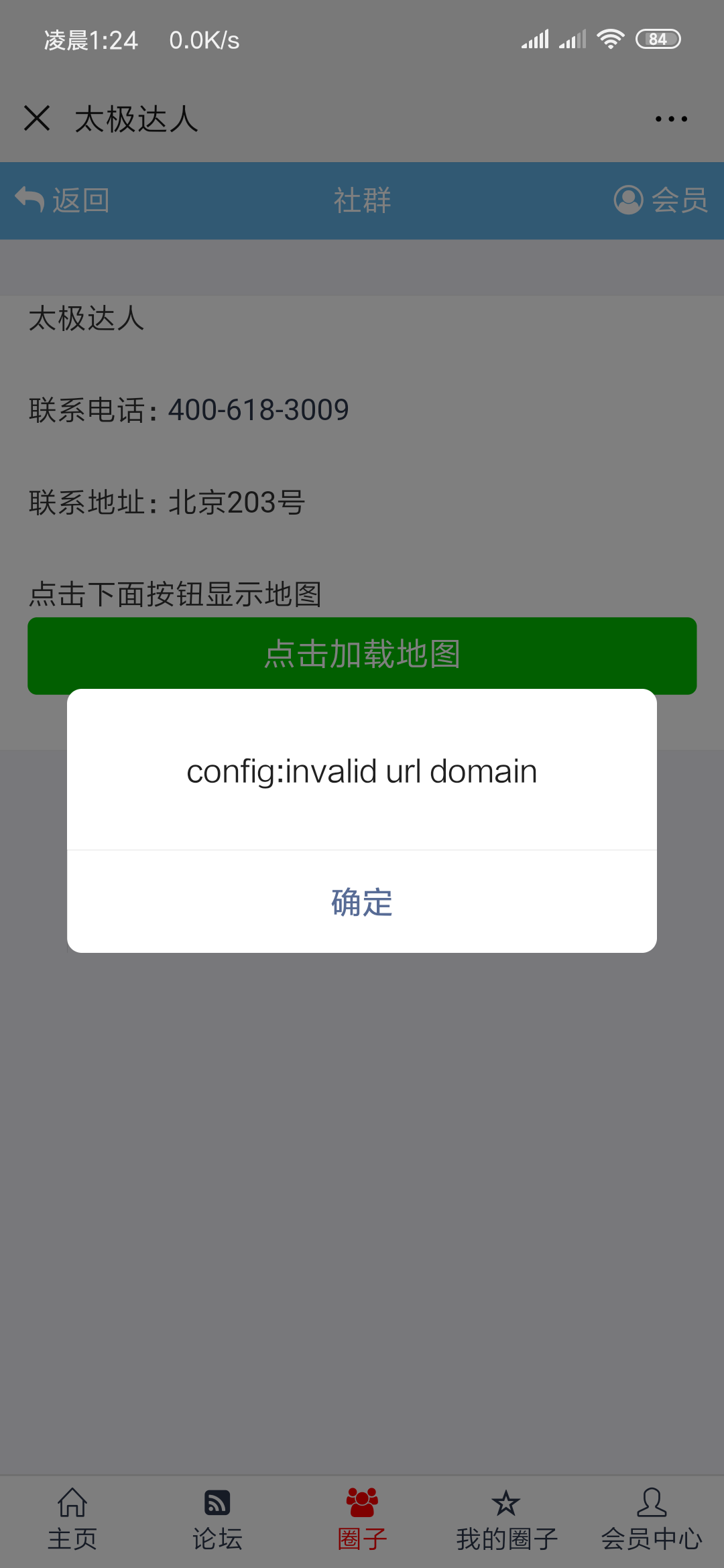Open the three-dot overflow menu
This screenshot has width=724, height=1568.
click(x=670, y=119)
